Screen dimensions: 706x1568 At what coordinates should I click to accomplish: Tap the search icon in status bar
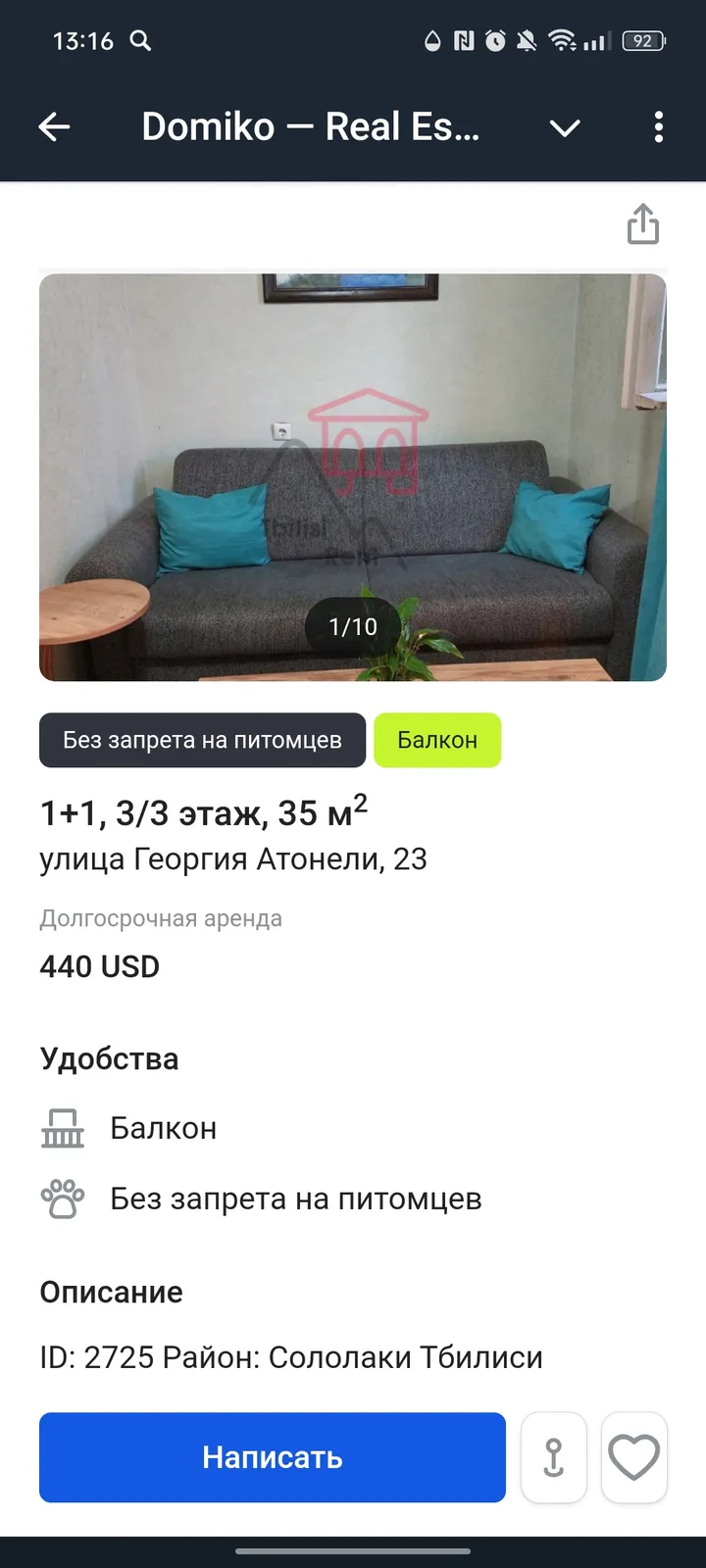139,41
